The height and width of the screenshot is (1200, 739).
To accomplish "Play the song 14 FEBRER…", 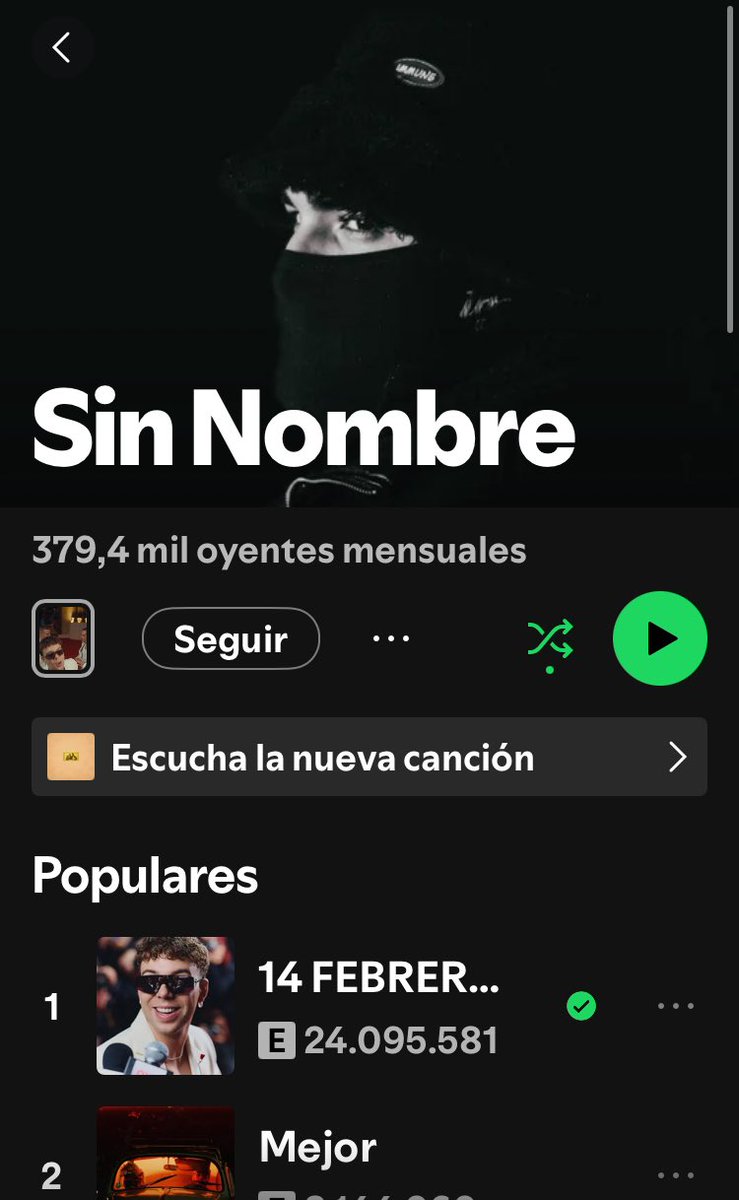I will coord(369,1006).
